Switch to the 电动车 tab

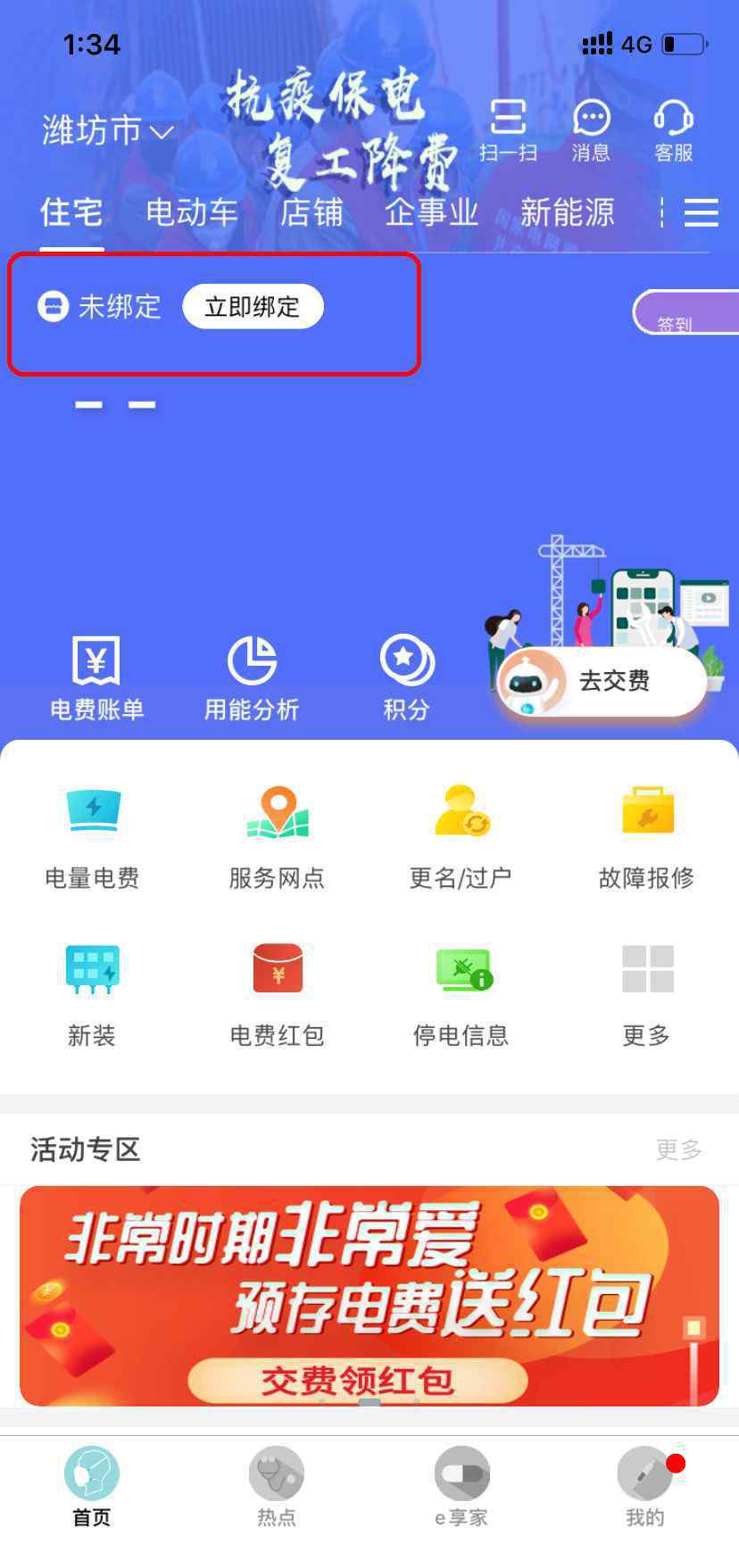pos(192,212)
